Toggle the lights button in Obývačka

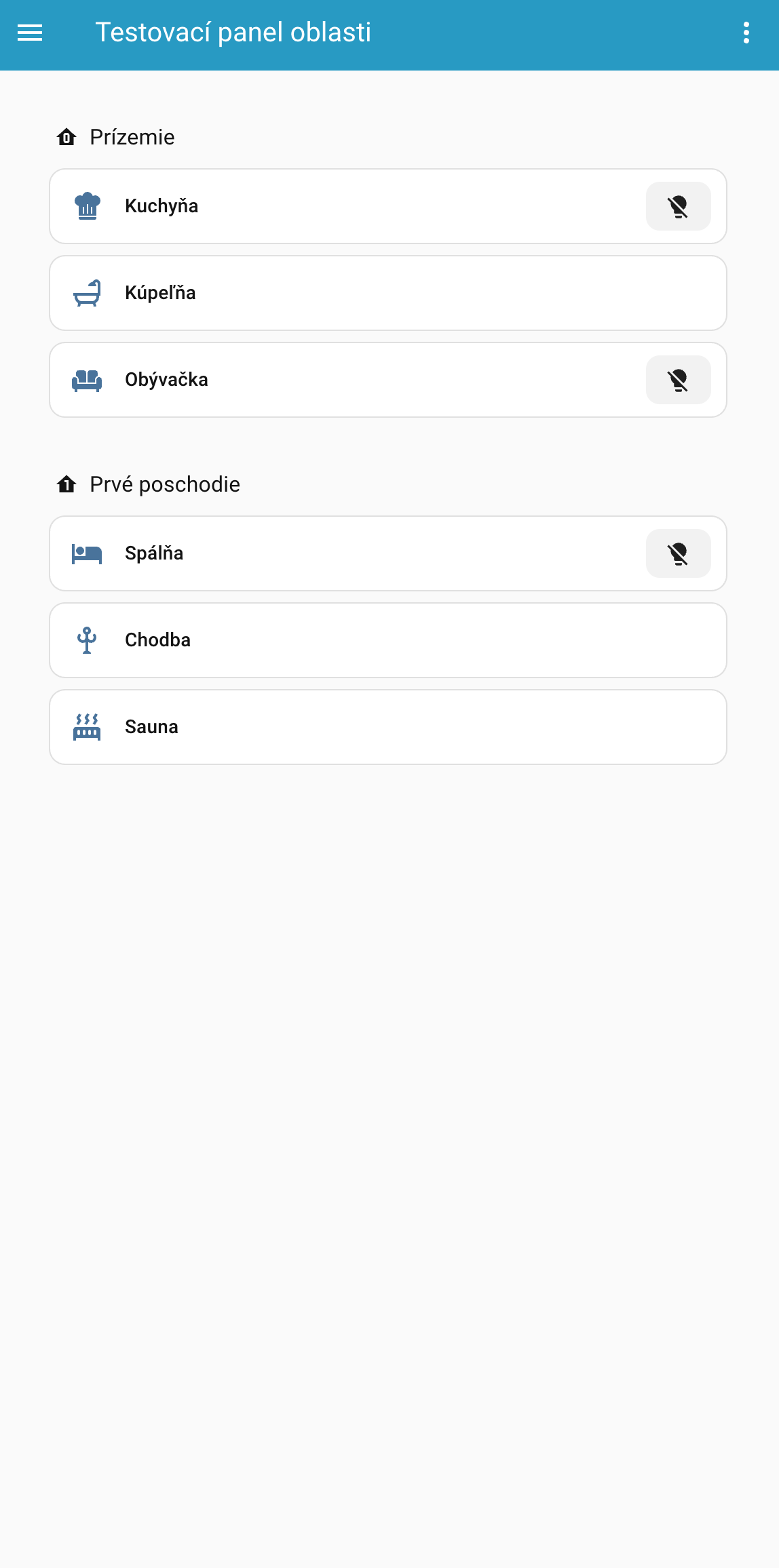point(679,380)
